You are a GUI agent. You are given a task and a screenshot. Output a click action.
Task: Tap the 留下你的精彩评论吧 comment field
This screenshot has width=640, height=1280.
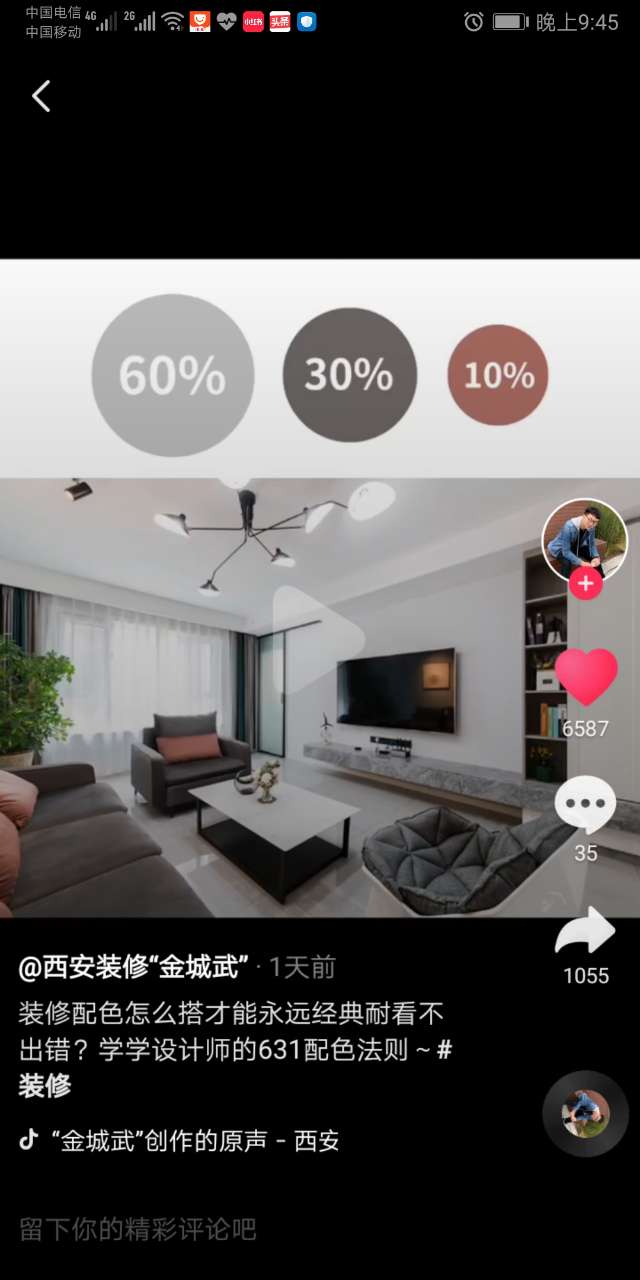pyautogui.click(x=138, y=1229)
